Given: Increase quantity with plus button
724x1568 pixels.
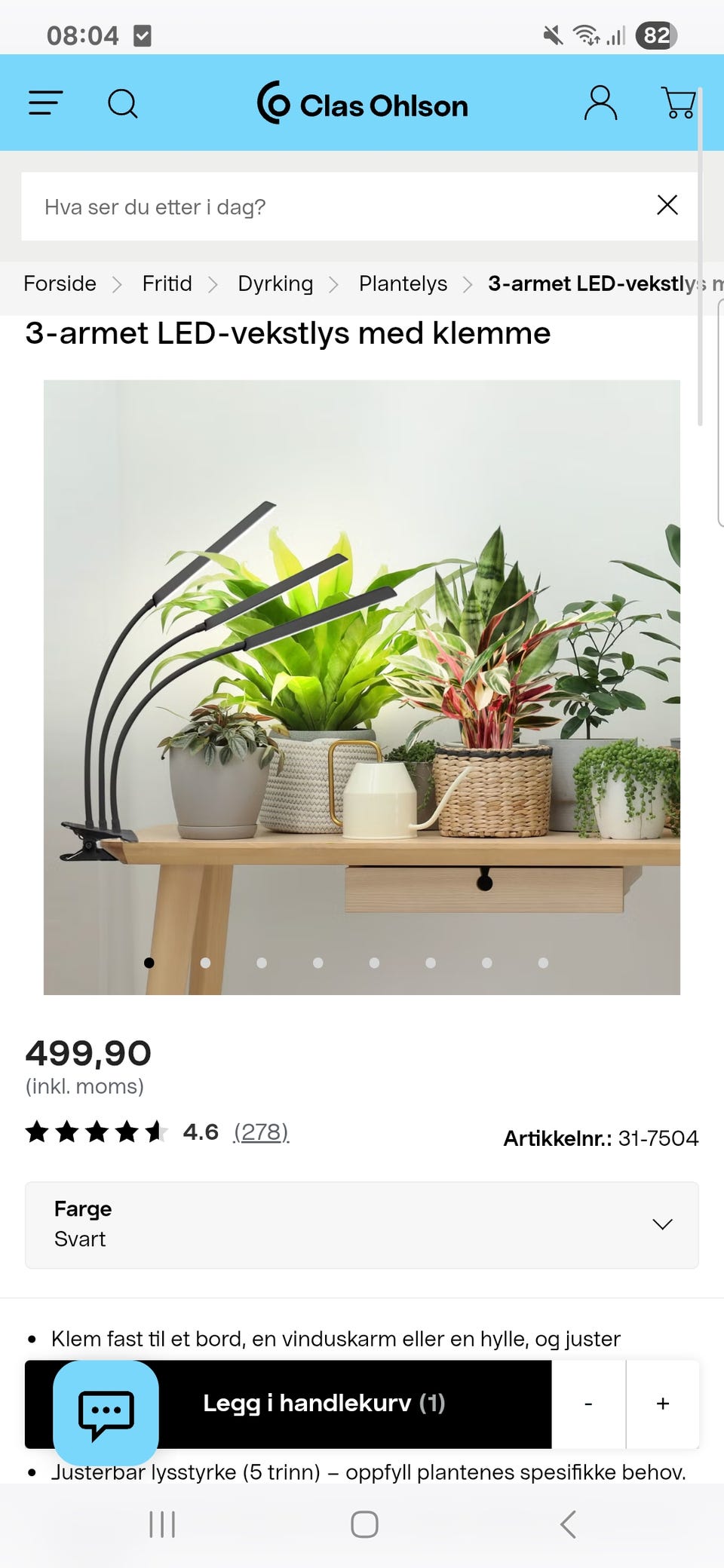Looking at the screenshot, I should (x=663, y=1404).
